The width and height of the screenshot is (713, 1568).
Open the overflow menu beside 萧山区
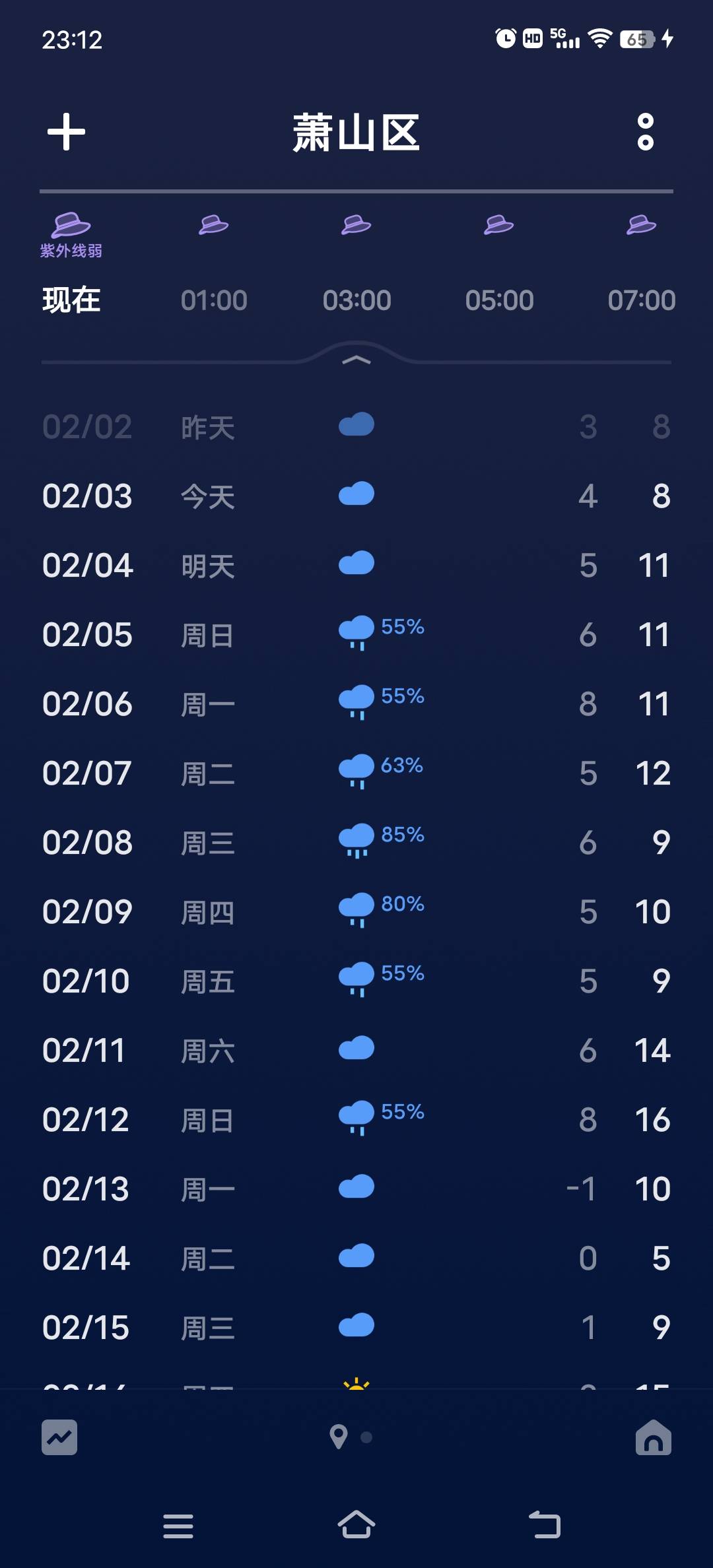pyautogui.click(x=645, y=132)
